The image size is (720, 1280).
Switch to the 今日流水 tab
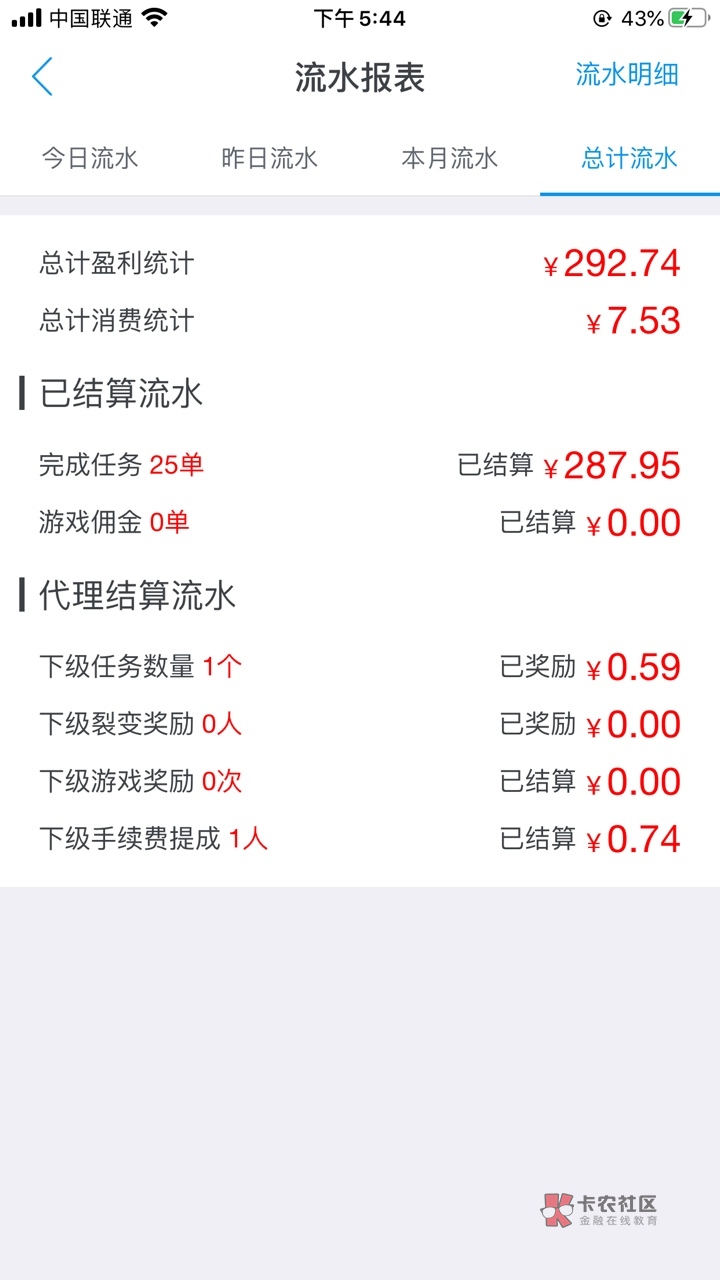pos(90,158)
